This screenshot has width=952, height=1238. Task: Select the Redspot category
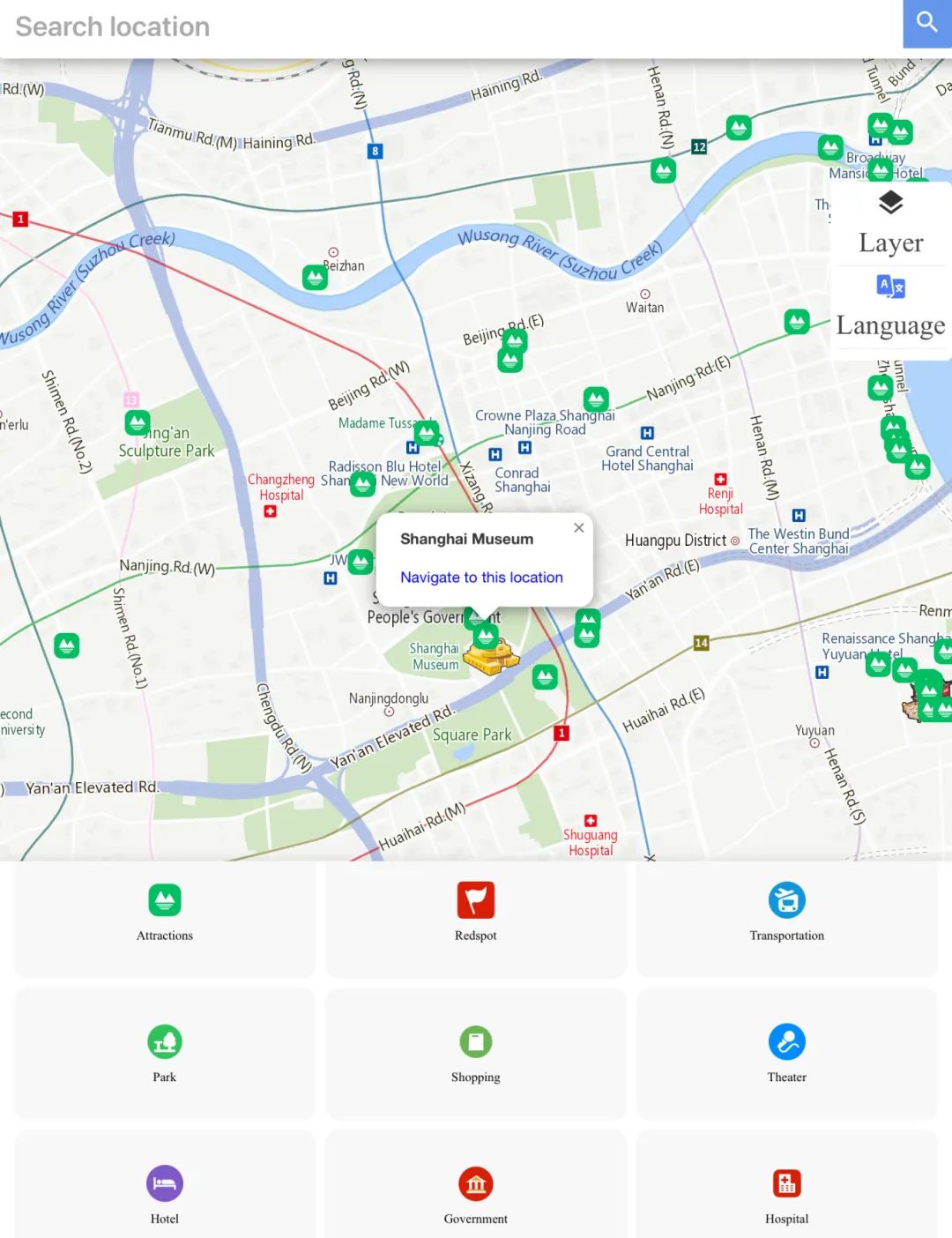point(475,914)
